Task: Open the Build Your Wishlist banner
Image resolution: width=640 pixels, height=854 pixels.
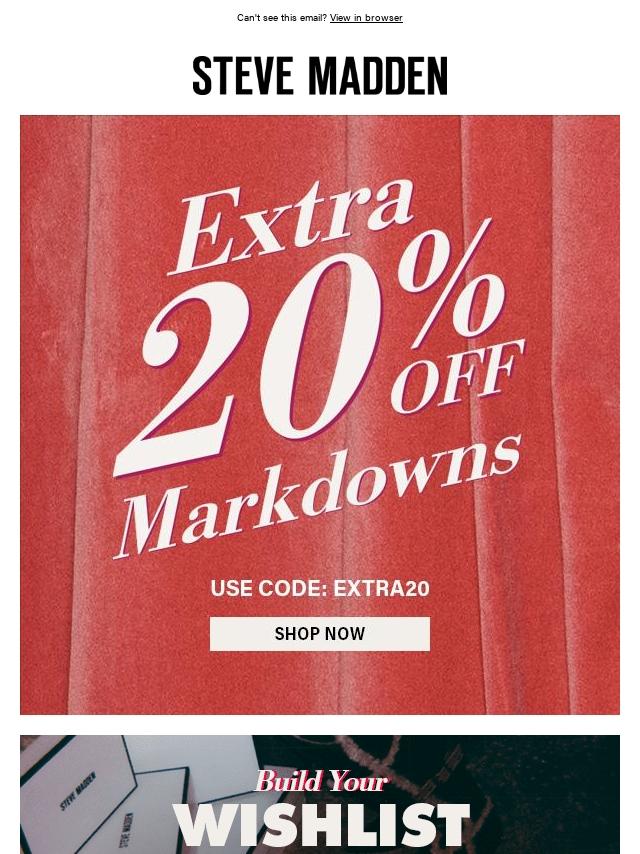Action: pos(320,796)
